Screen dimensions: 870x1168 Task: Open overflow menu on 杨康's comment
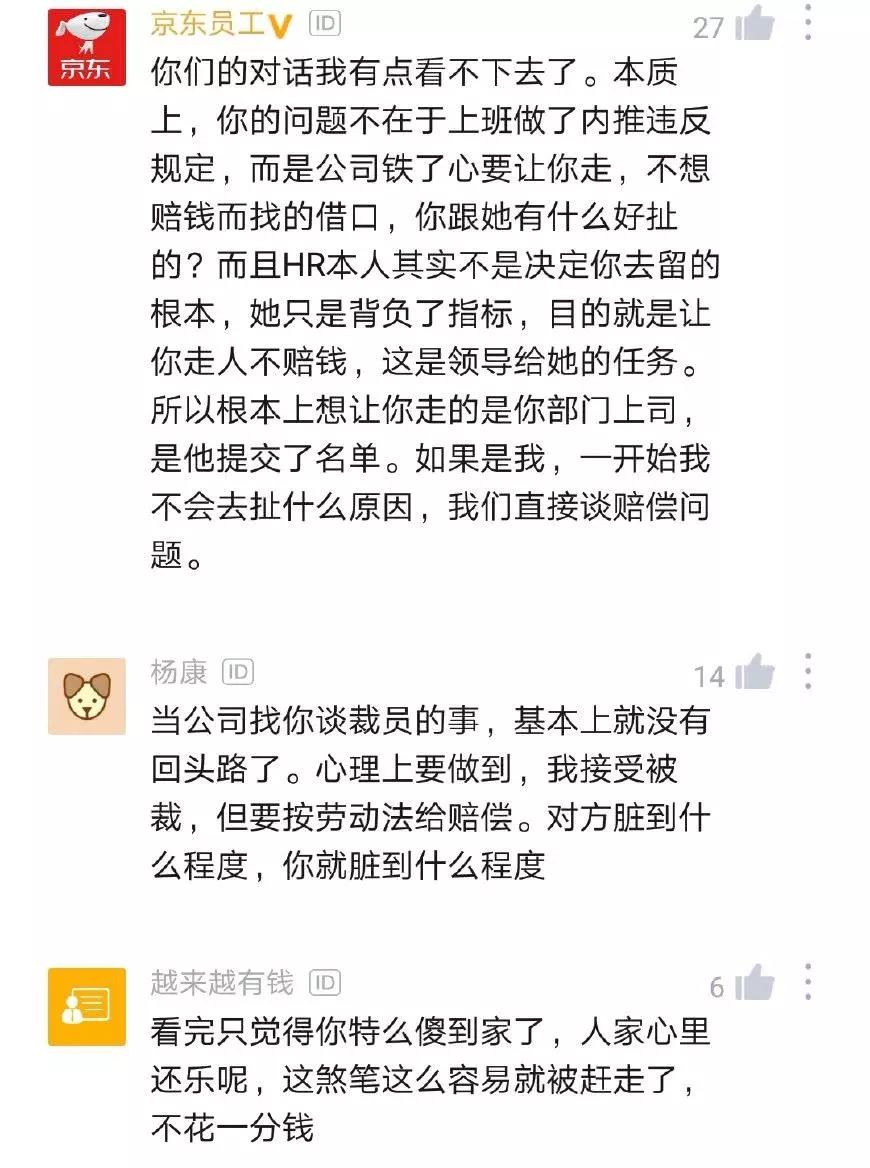pos(808,672)
